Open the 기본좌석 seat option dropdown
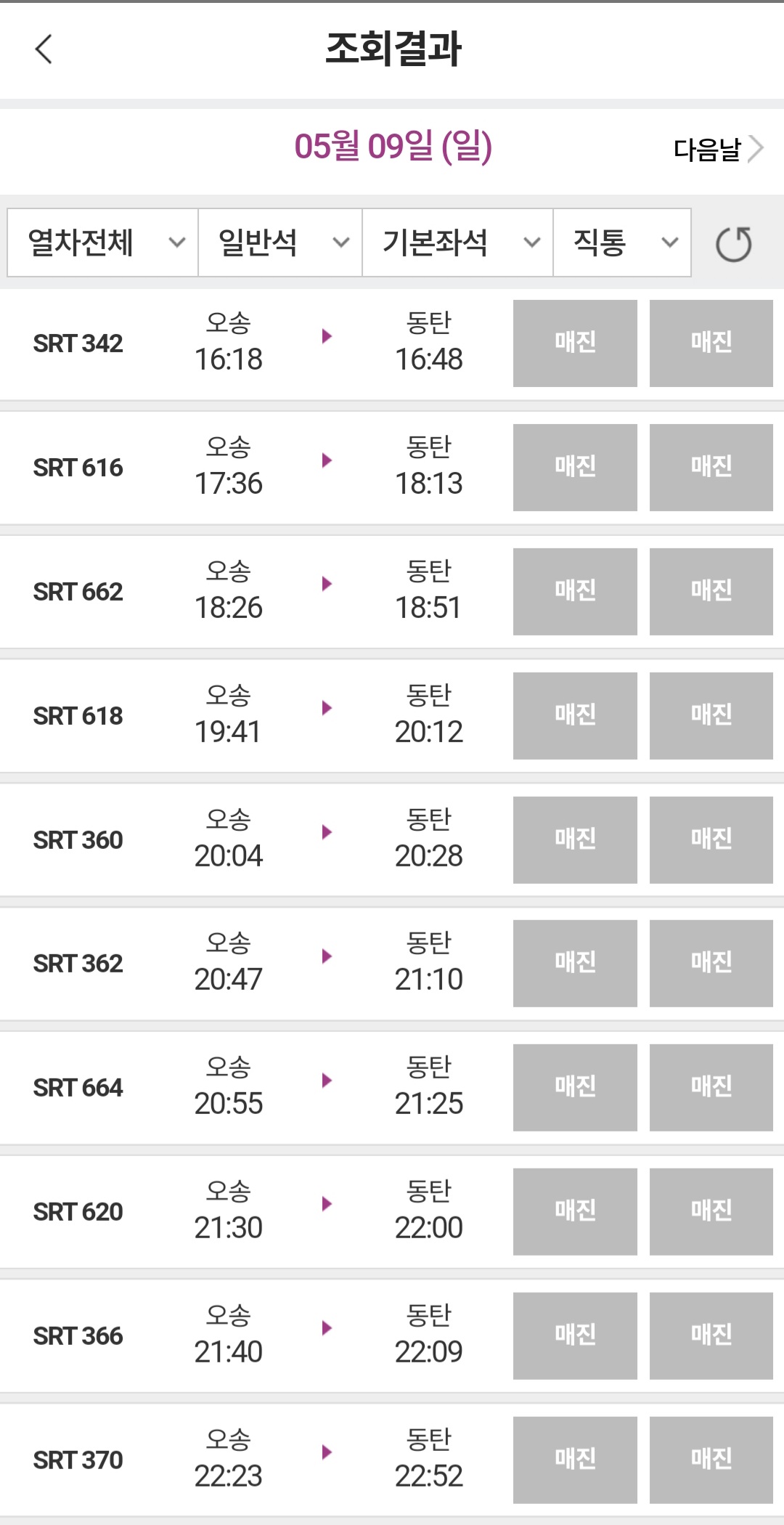 point(457,243)
